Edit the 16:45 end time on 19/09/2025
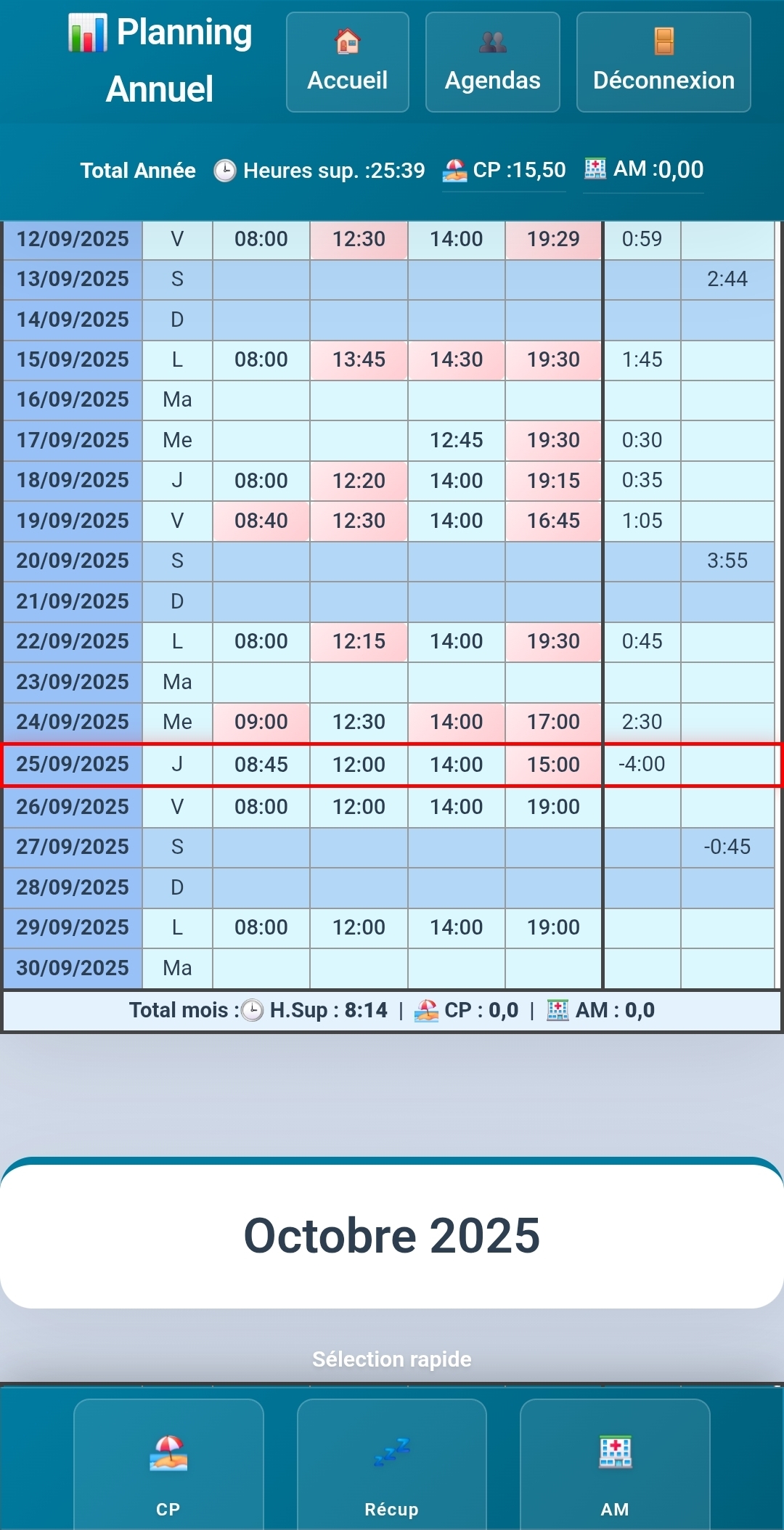Image resolution: width=784 pixels, height=1530 pixels. [x=553, y=521]
